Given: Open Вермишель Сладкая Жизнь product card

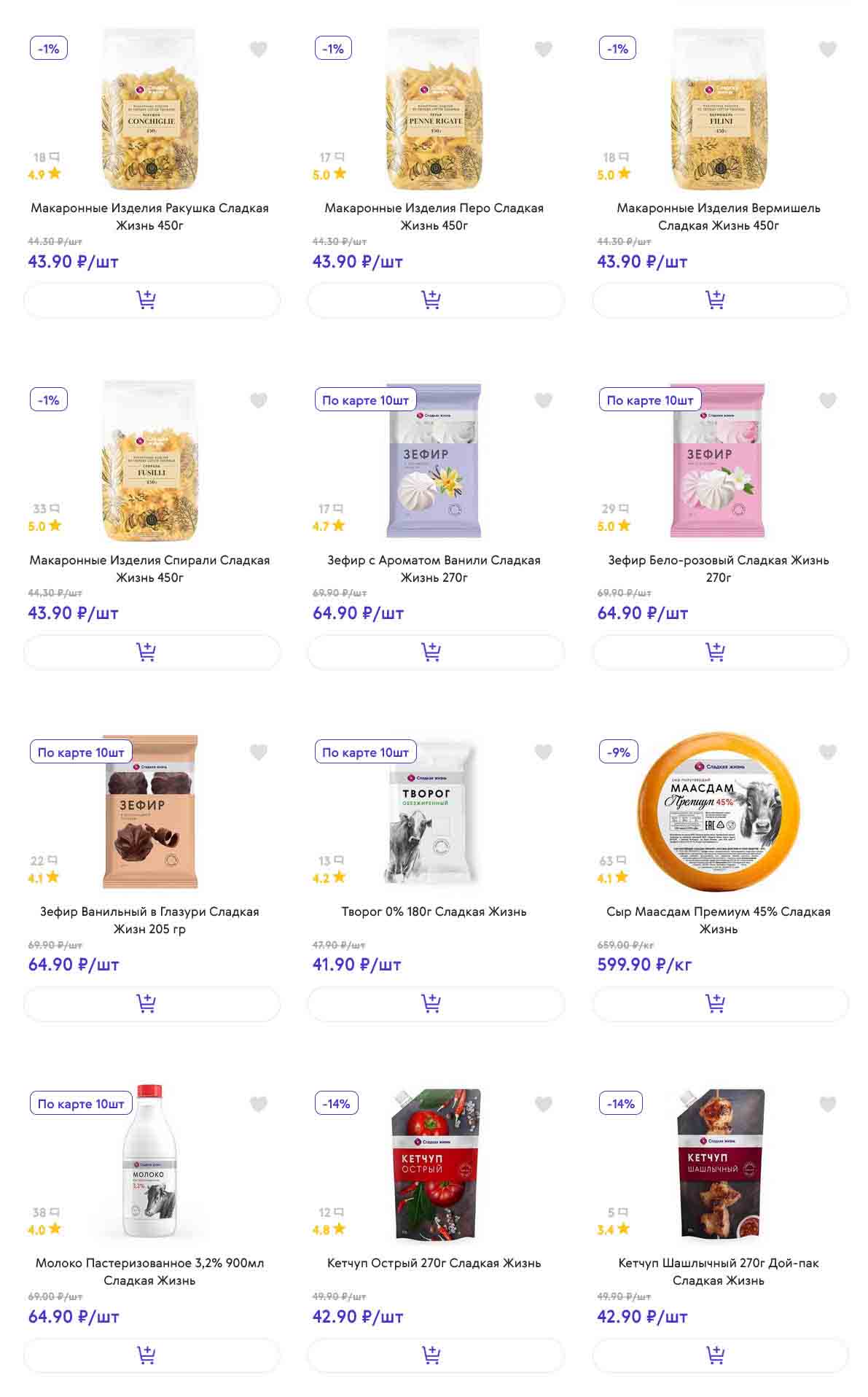Looking at the screenshot, I should click(x=718, y=217).
